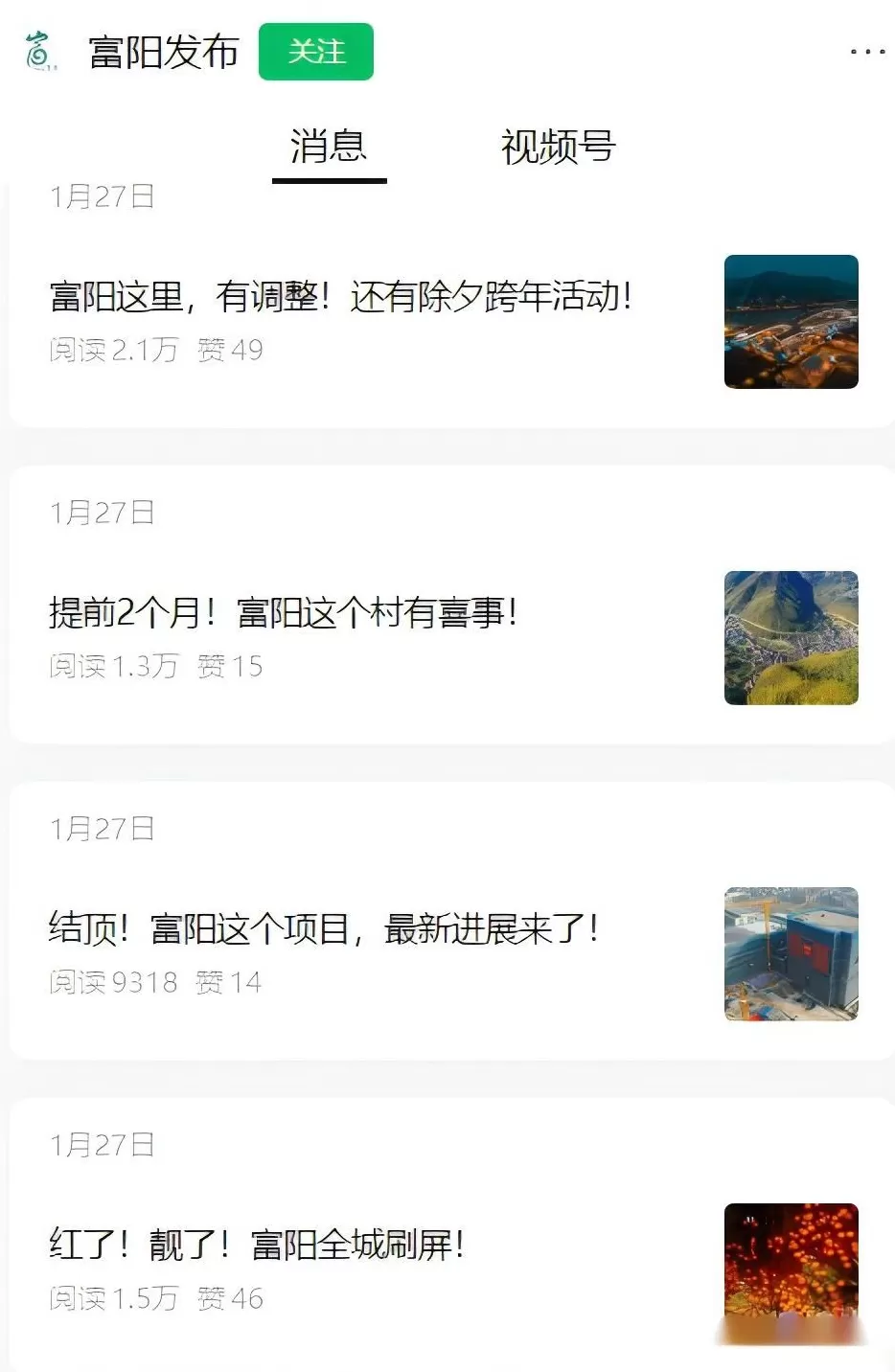The width and height of the screenshot is (895, 1372).
Task: Open the three-dot more options menu
Action: [865, 53]
